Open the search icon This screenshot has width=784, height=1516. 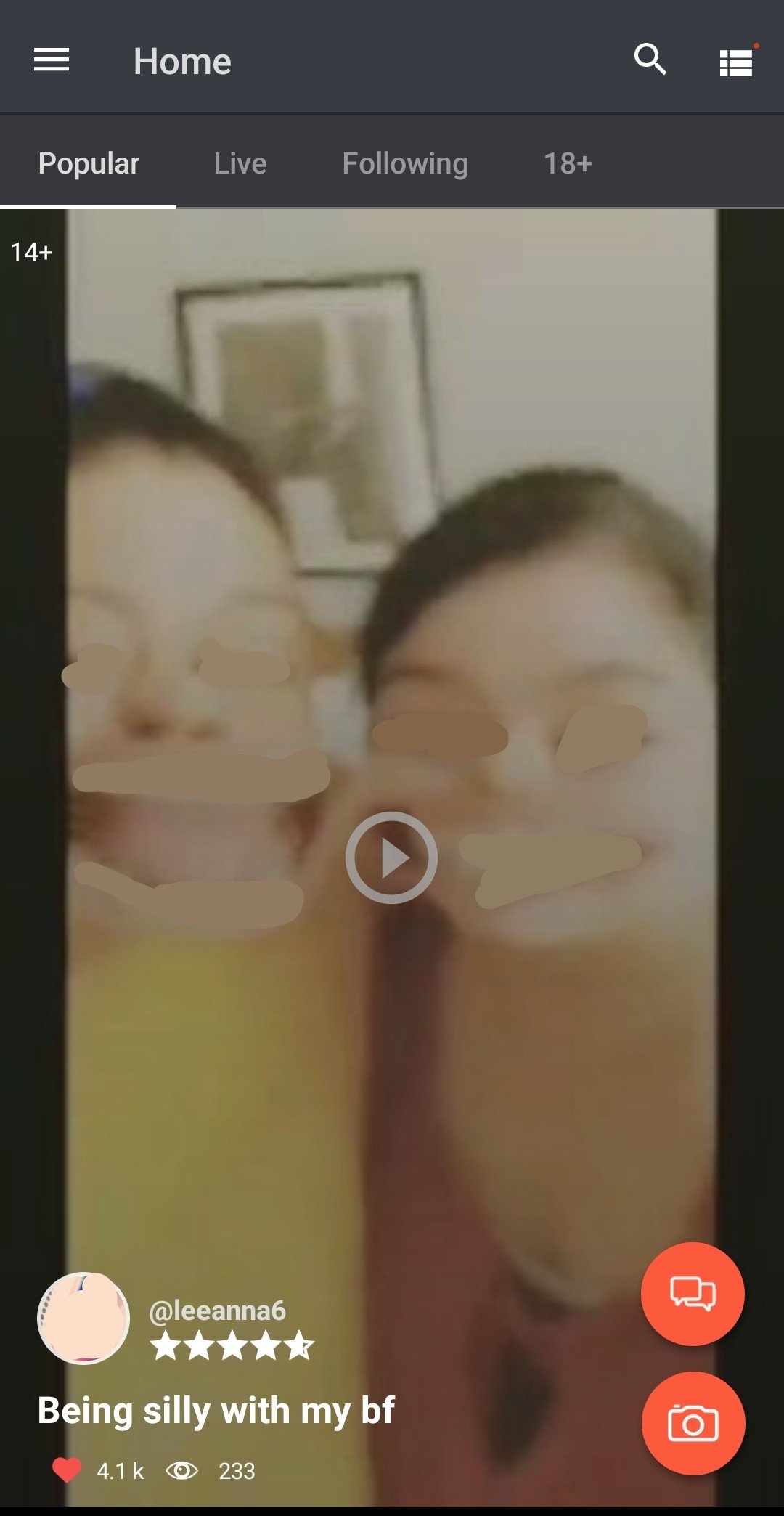650,60
